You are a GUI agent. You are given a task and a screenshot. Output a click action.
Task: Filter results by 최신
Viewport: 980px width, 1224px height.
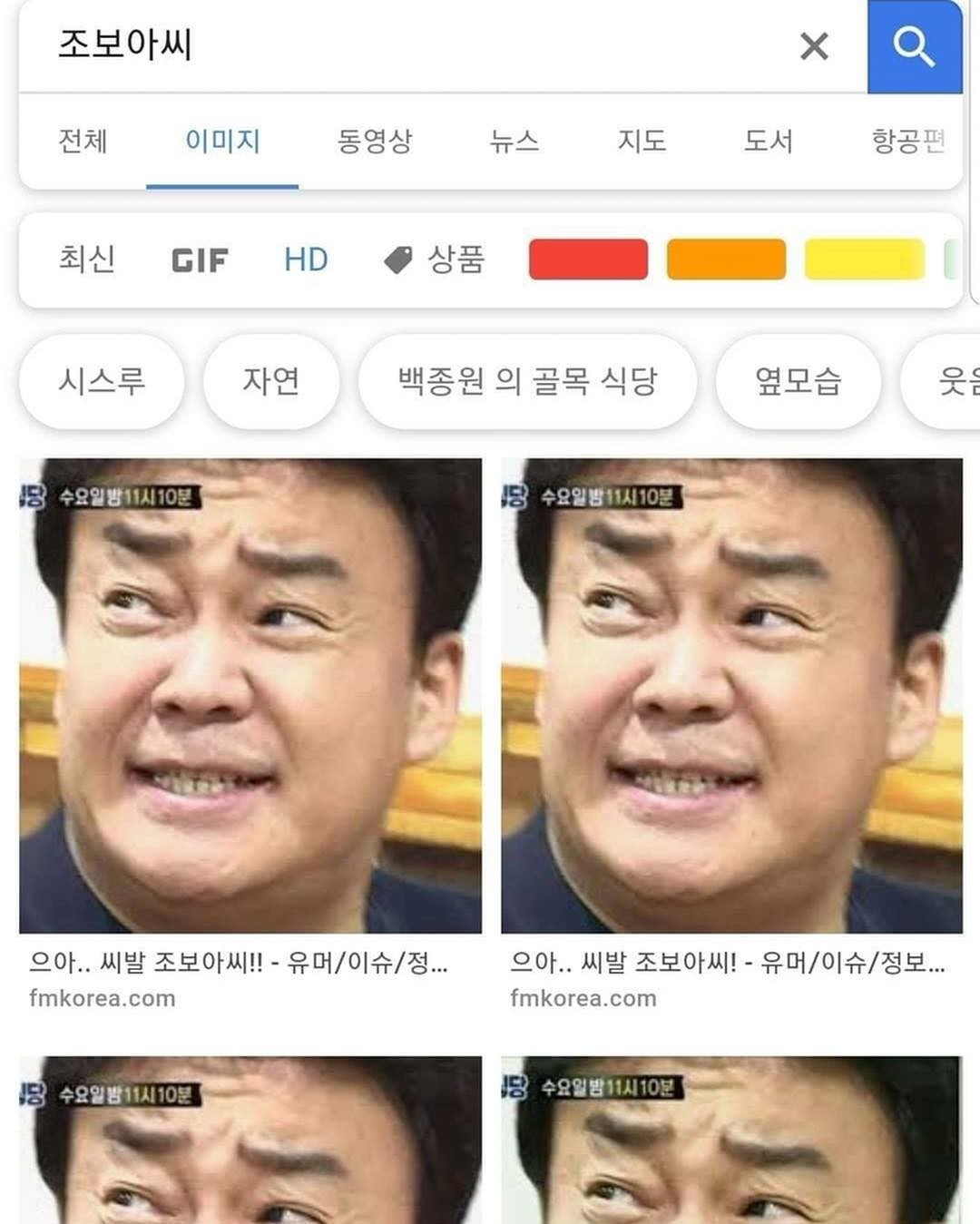click(87, 259)
